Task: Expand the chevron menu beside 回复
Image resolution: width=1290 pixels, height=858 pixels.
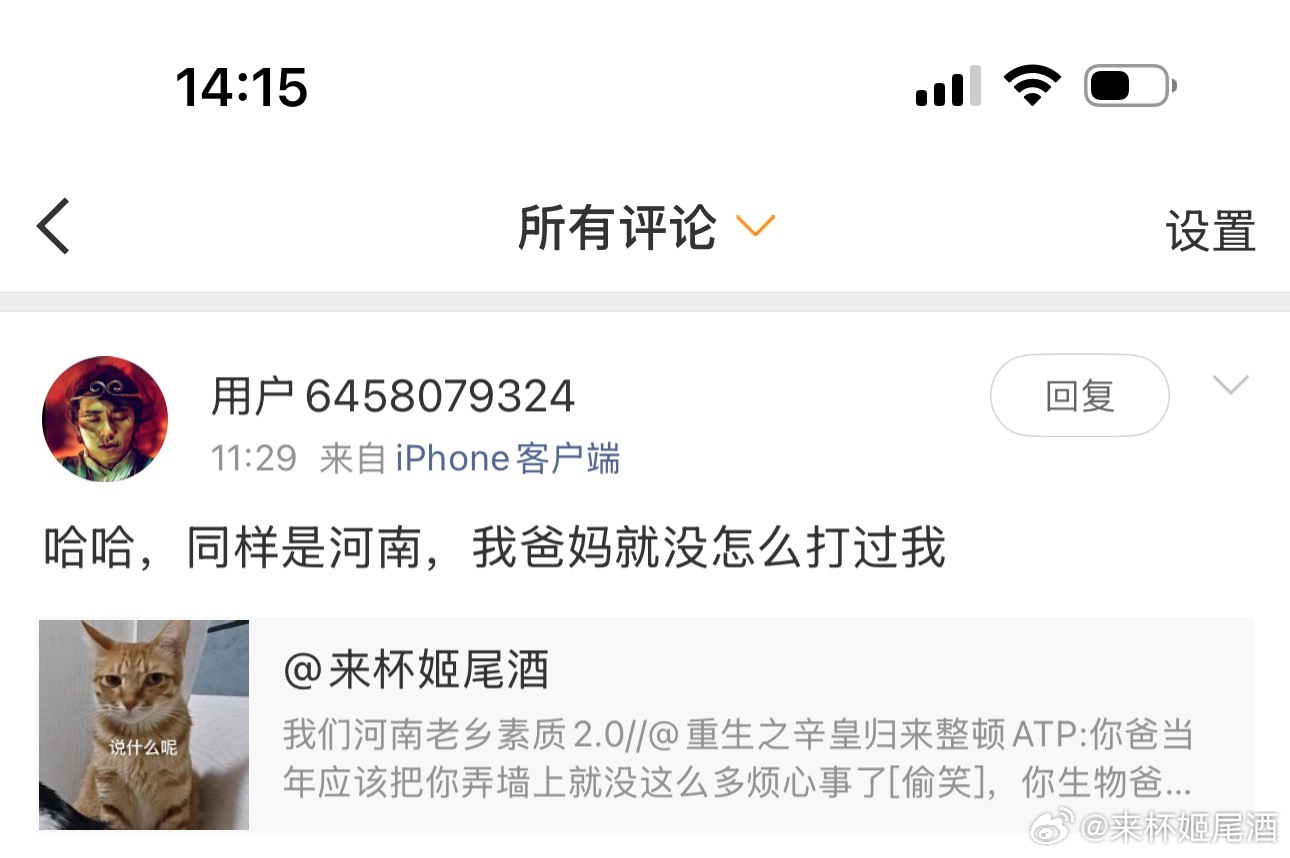Action: 1230,385
